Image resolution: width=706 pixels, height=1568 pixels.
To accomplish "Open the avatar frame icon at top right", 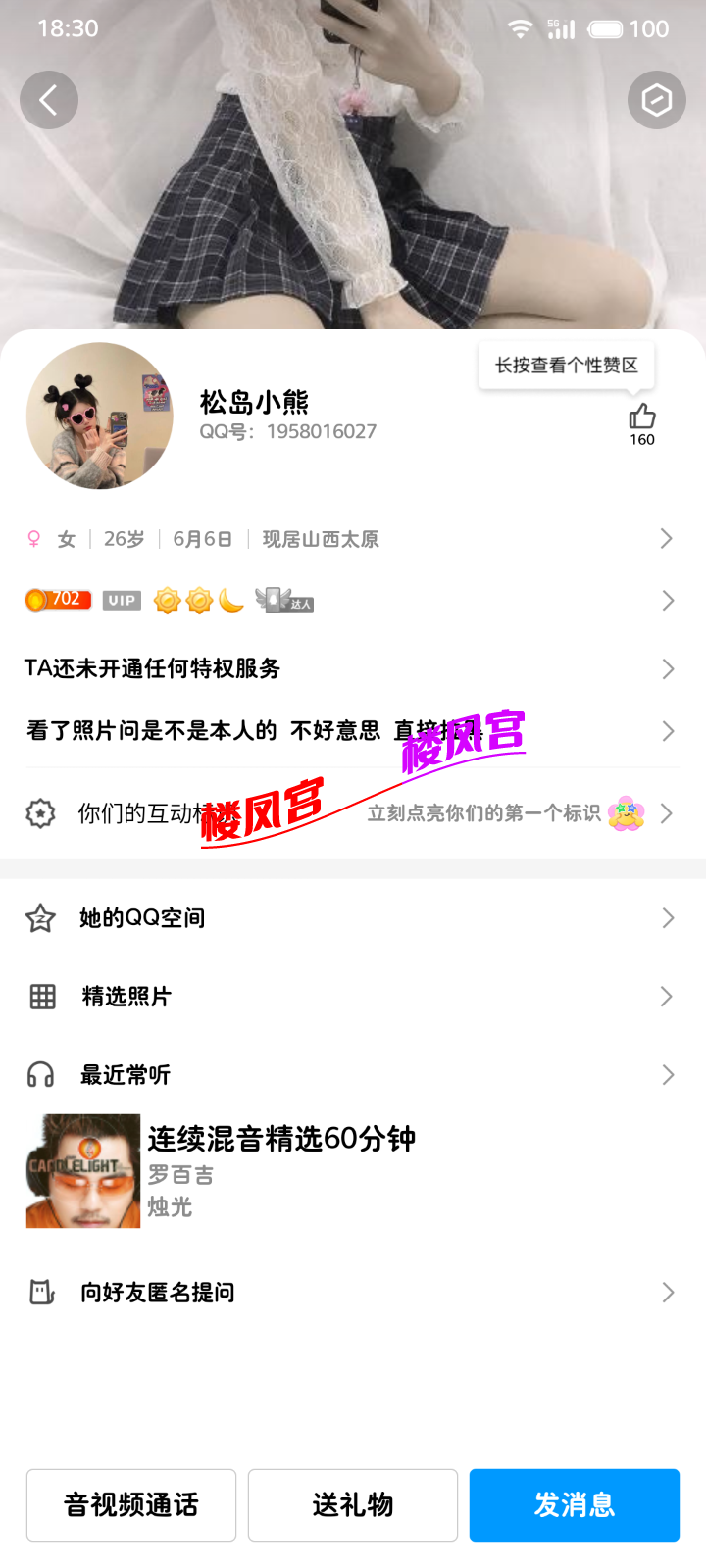I will (x=656, y=100).
